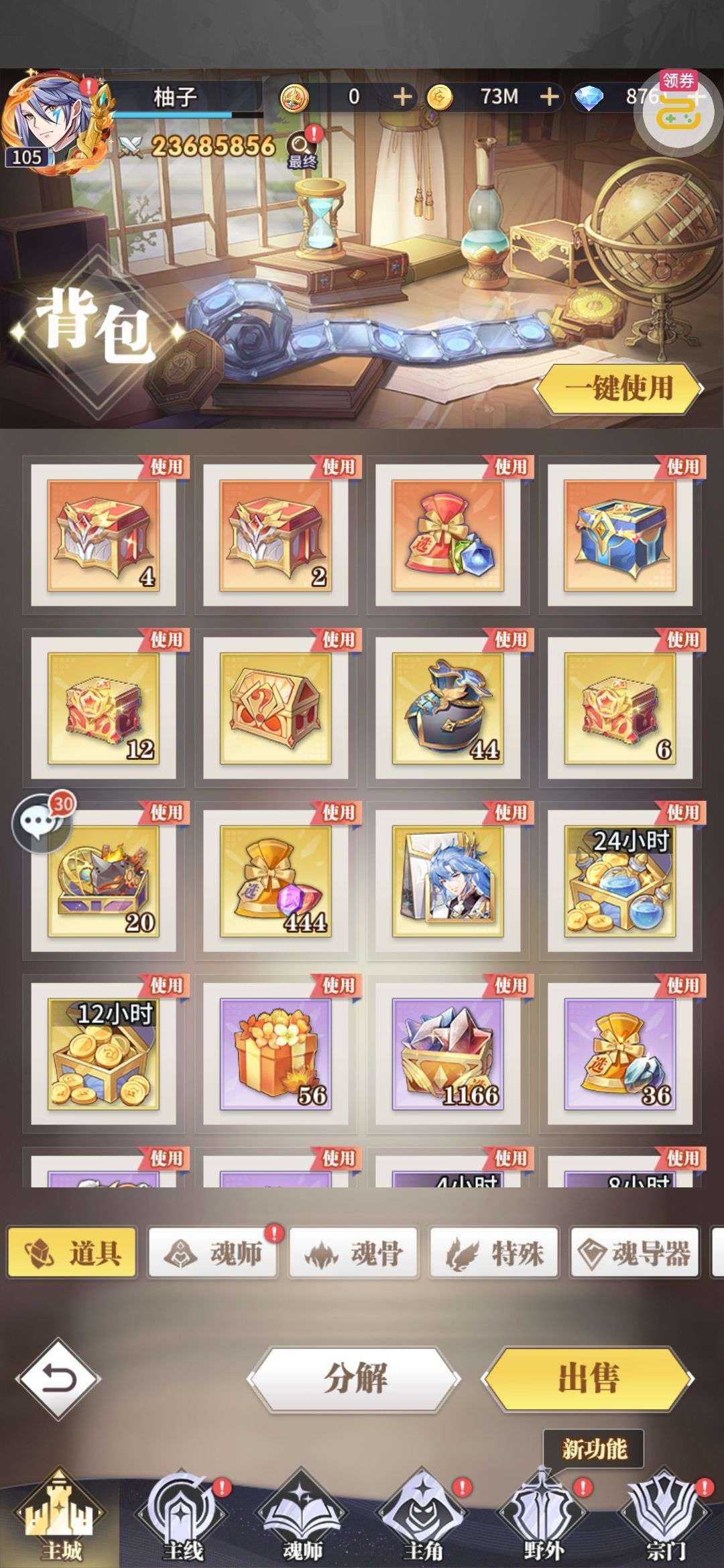724x1568 pixels.
Task: Open 宗门 in bottom navigation
Action: [x=664, y=1516]
